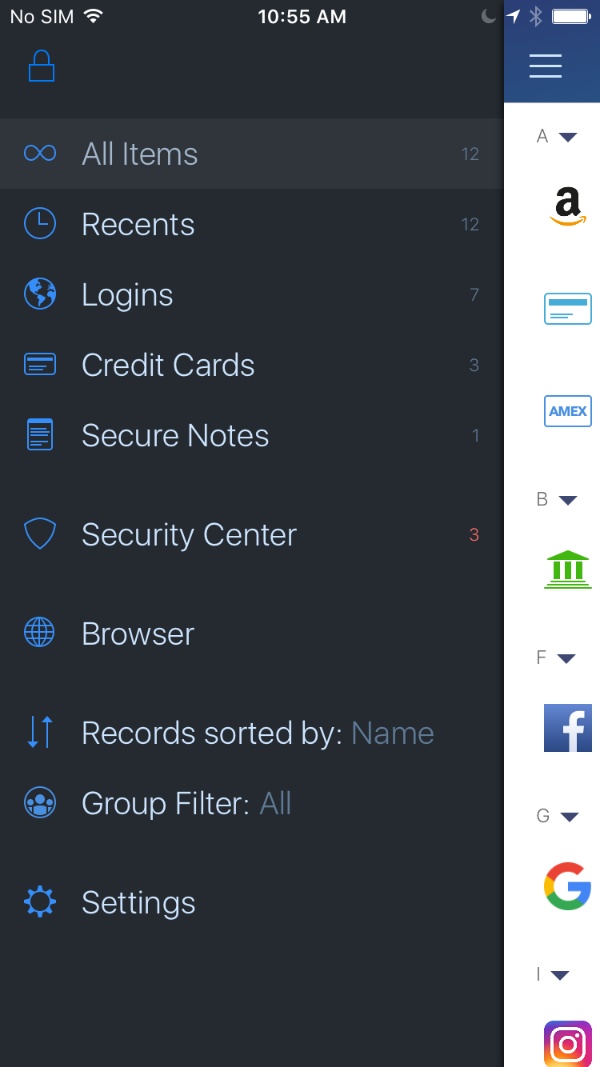Screen dimensions: 600x1067
Task: View Secure Notes
Action: pyautogui.click(x=252, y=436)
